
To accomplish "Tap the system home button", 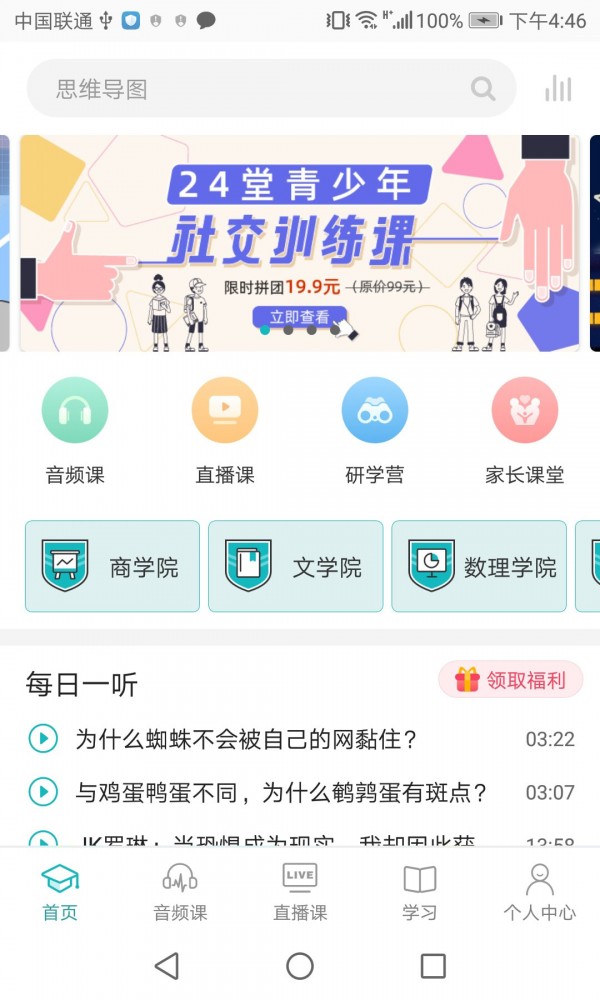I will [x=300, y=965].
